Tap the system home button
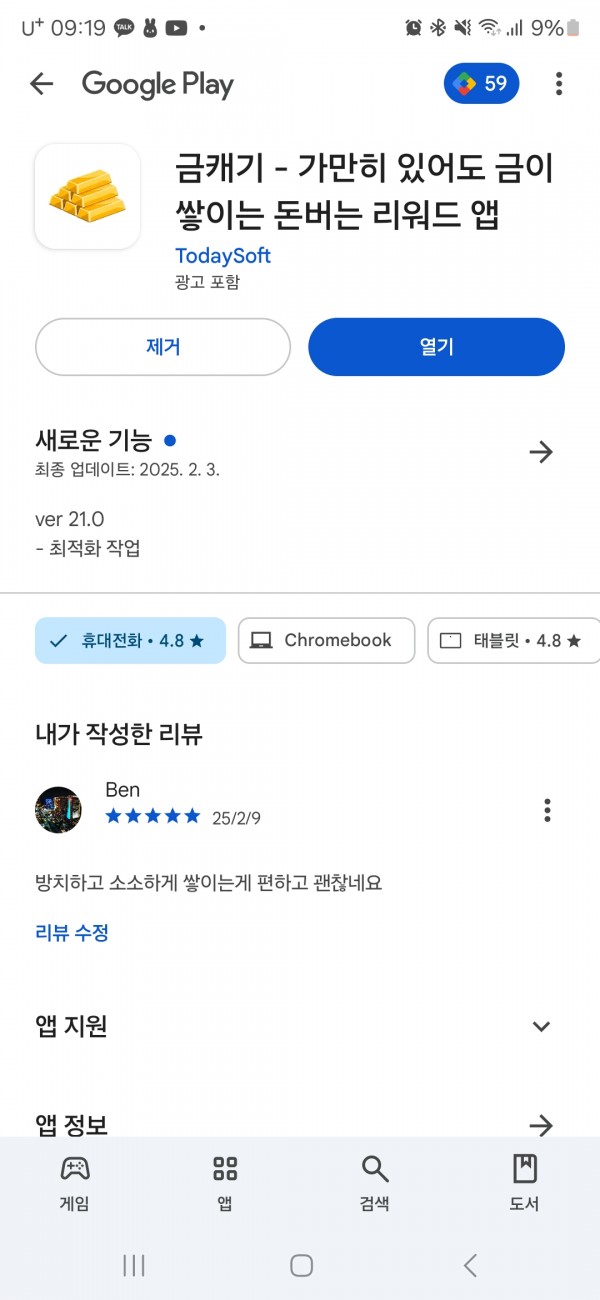The width and height of the screenshot is (600, 1300). pos(301,1265)
